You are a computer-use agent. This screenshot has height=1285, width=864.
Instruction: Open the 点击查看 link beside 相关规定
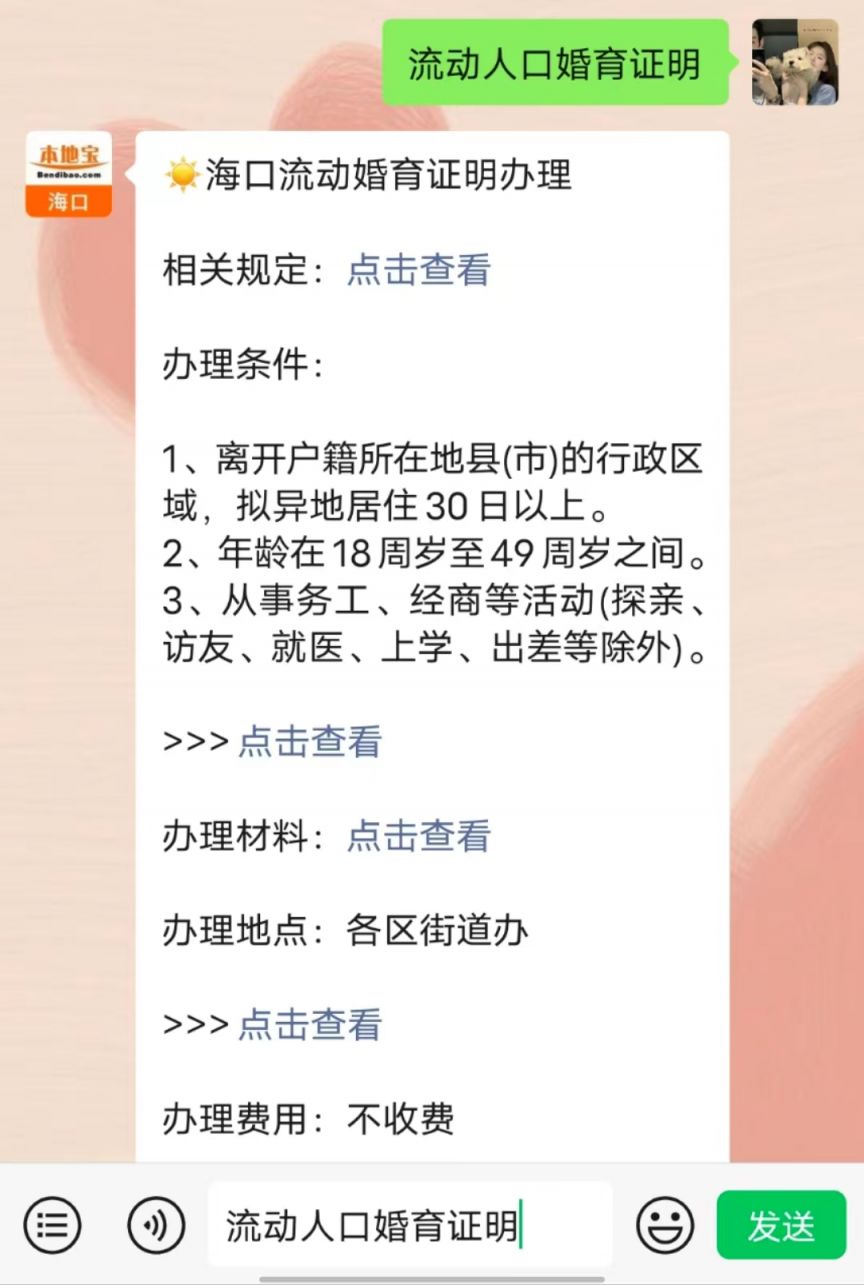click(418, 270)
